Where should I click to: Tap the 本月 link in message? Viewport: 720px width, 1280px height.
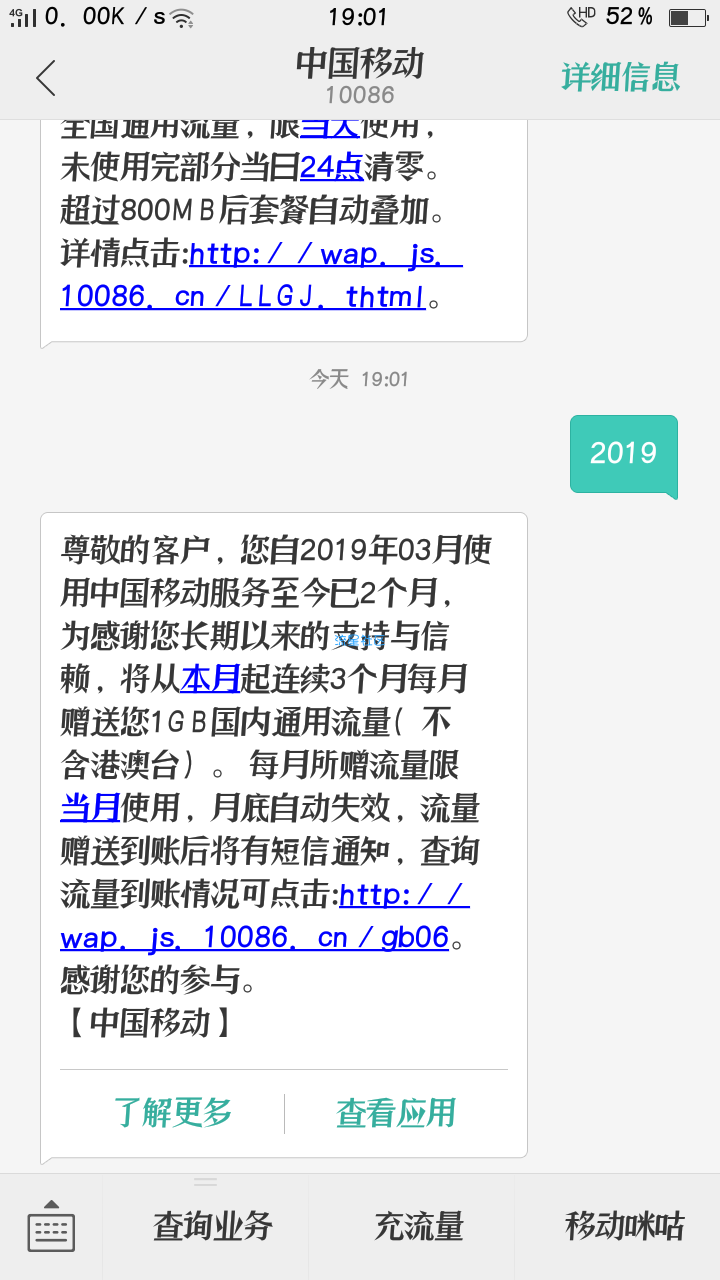(210, 680)
